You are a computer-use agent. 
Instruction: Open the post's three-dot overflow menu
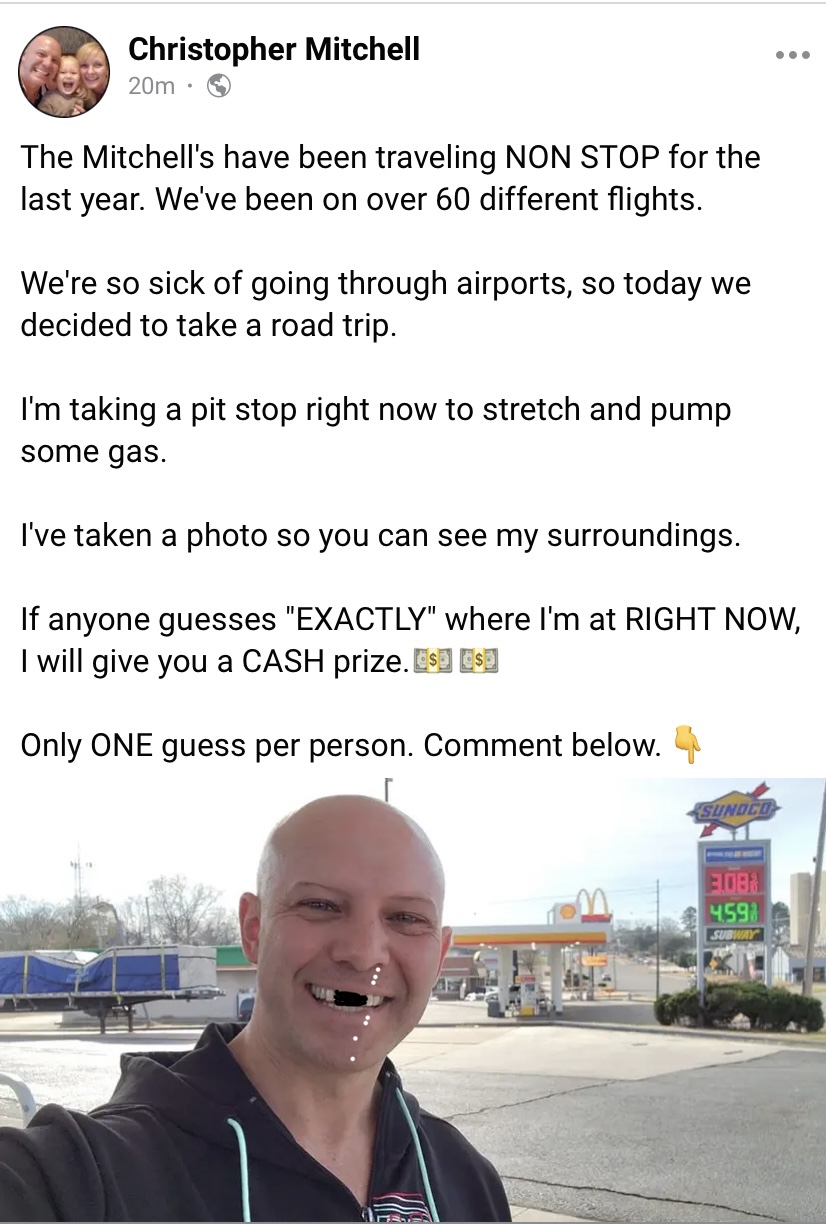tap(791, 56)
